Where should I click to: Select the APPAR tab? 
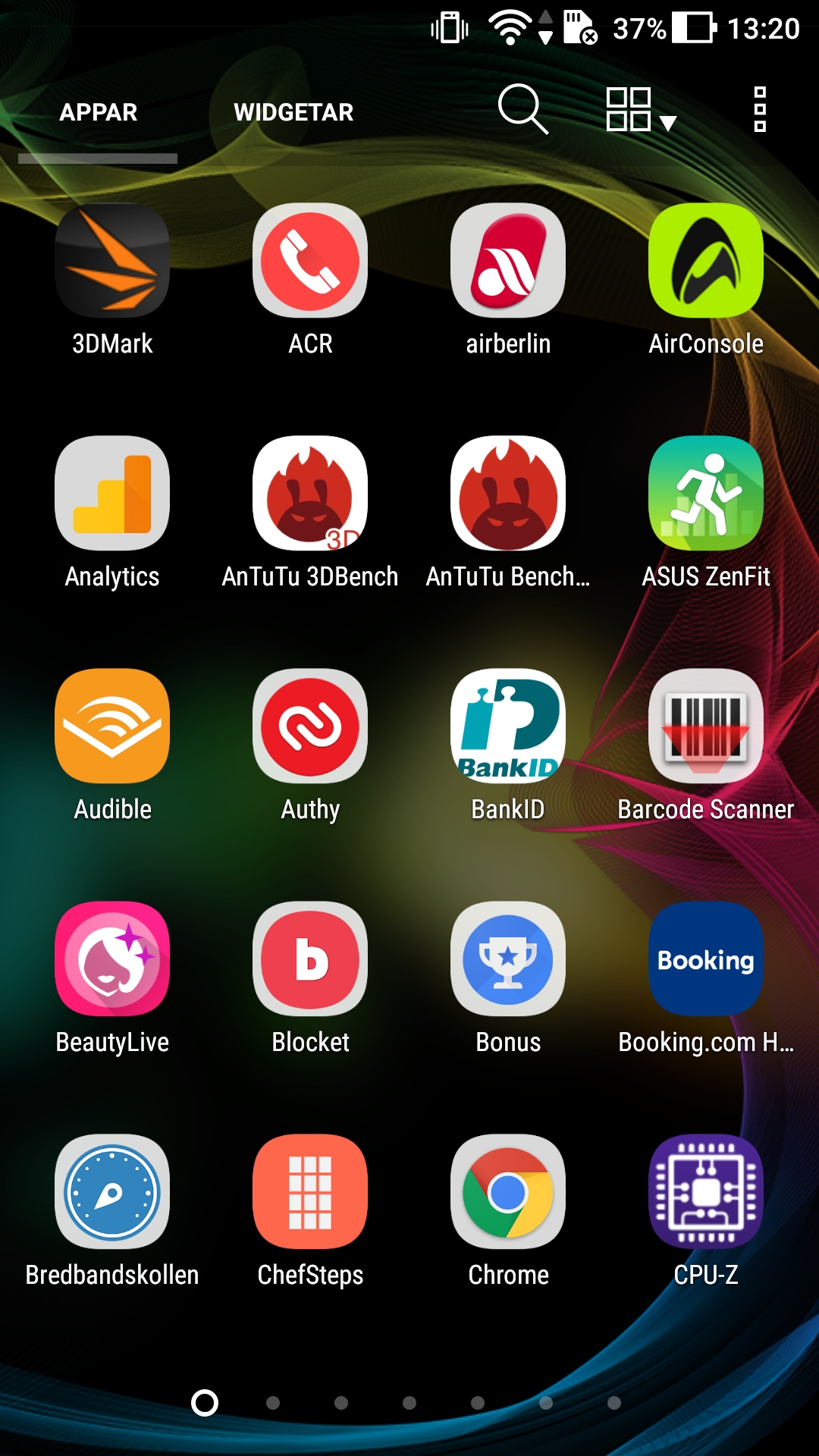click(x=99, y=112)
